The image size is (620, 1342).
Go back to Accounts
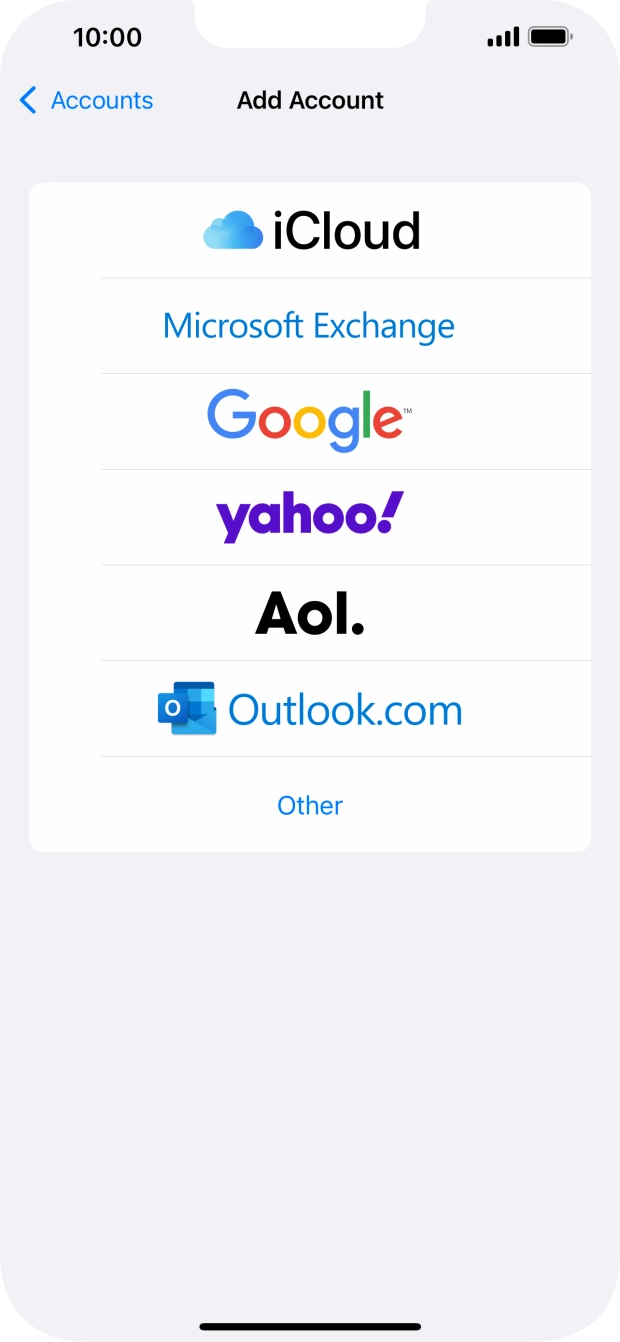tap(86, 100)
